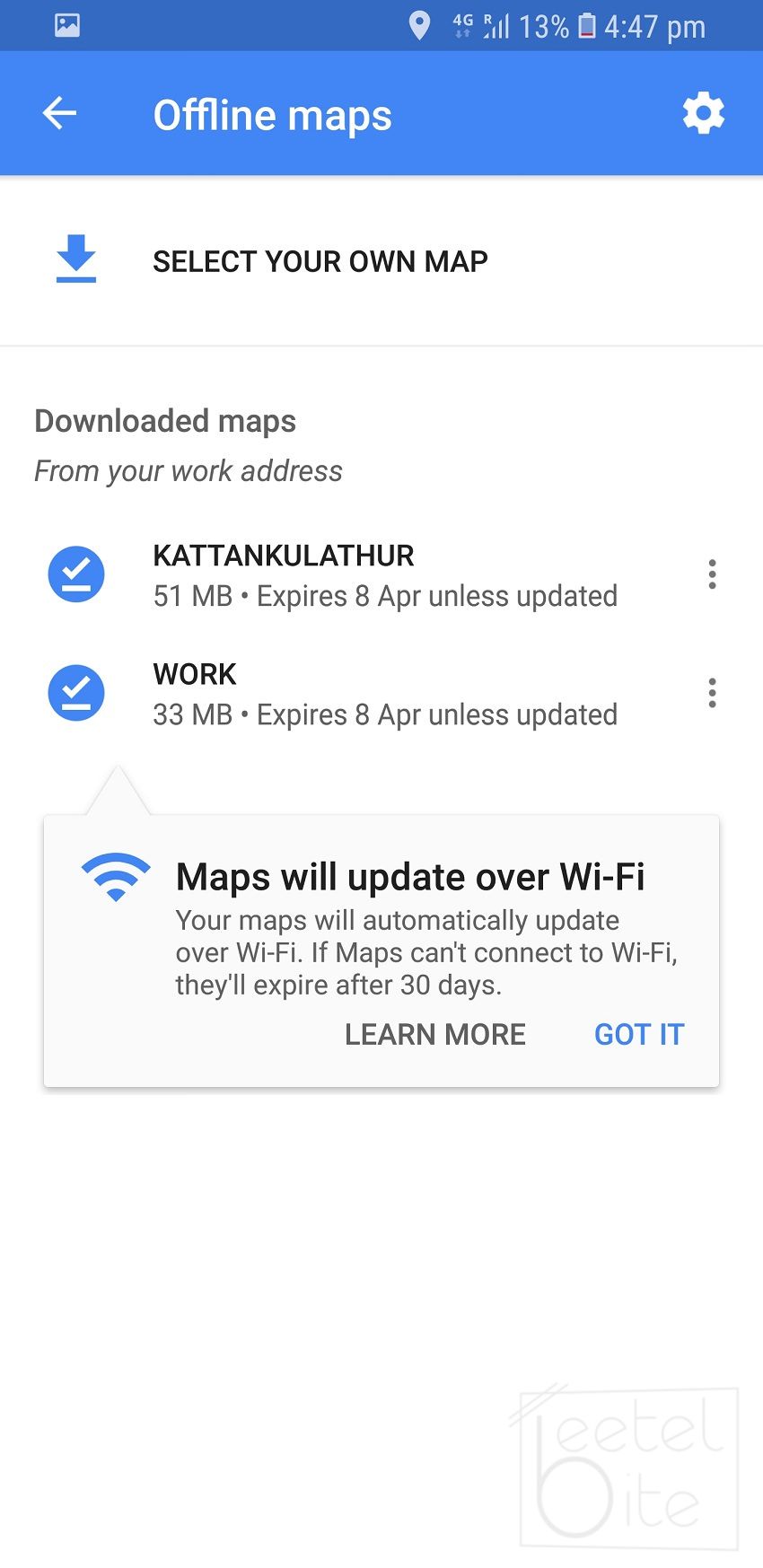Open more options for Work map

click(x=712, y=693)
